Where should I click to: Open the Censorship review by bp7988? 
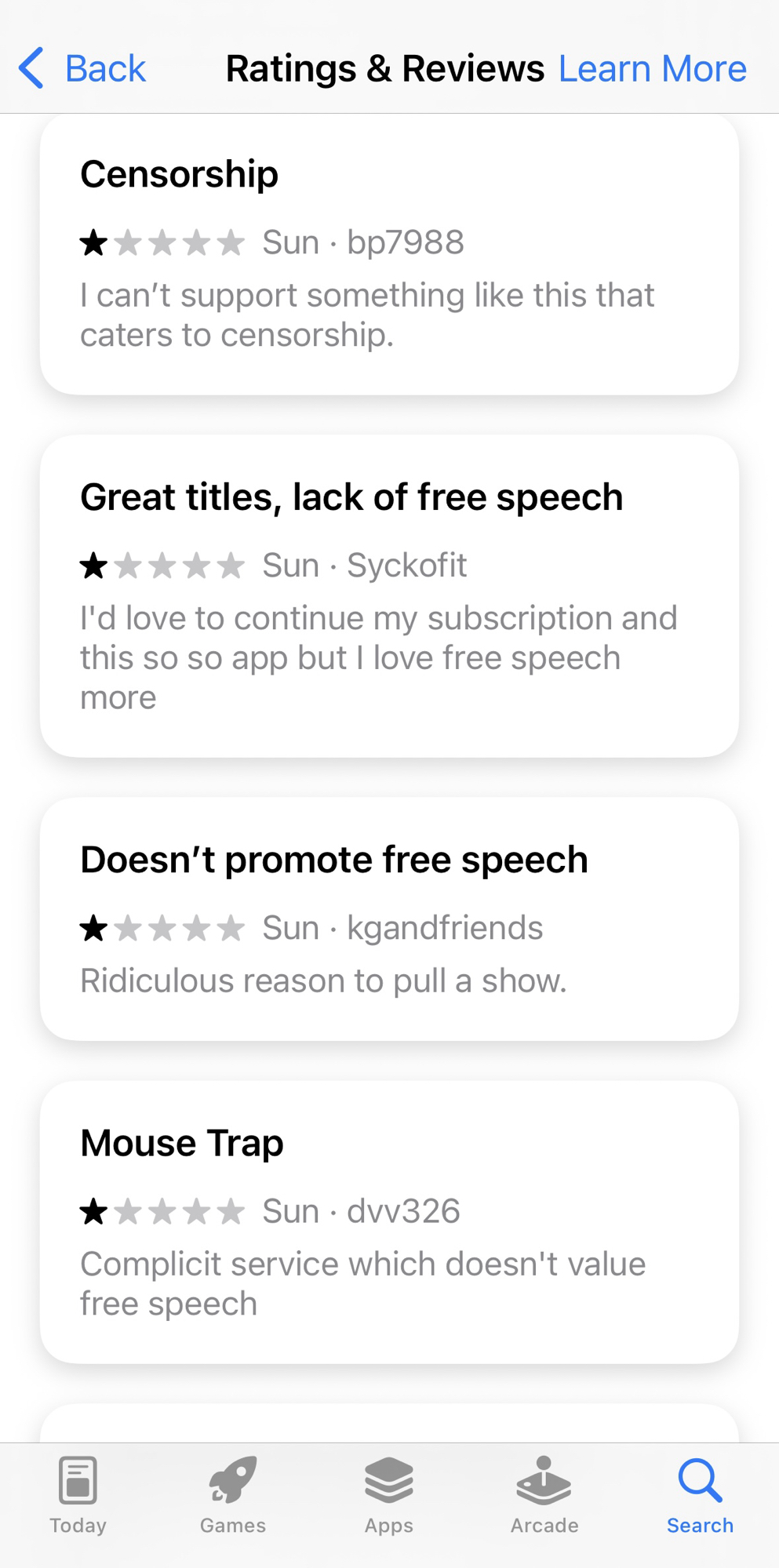[389, 255]
